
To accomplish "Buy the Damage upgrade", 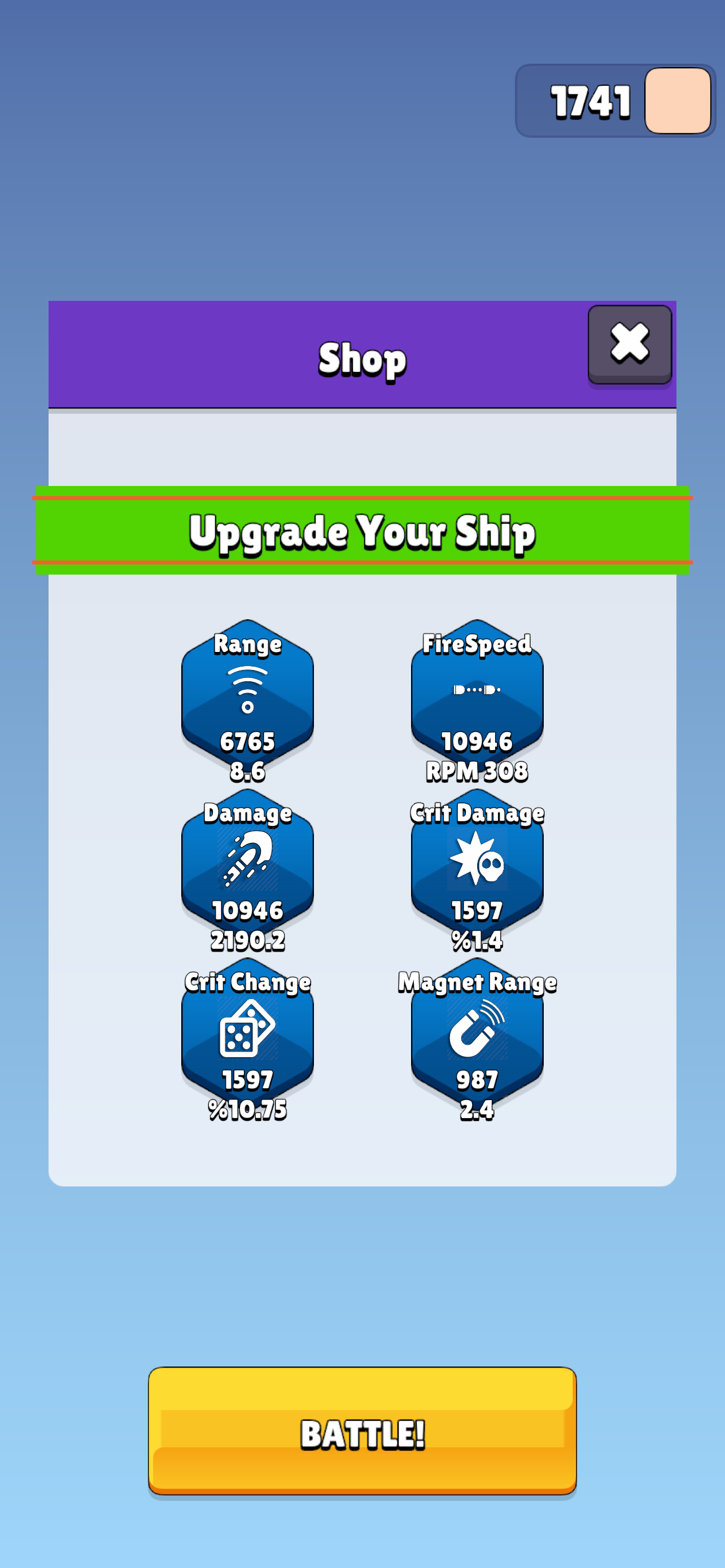I will (x=247, y=863).
